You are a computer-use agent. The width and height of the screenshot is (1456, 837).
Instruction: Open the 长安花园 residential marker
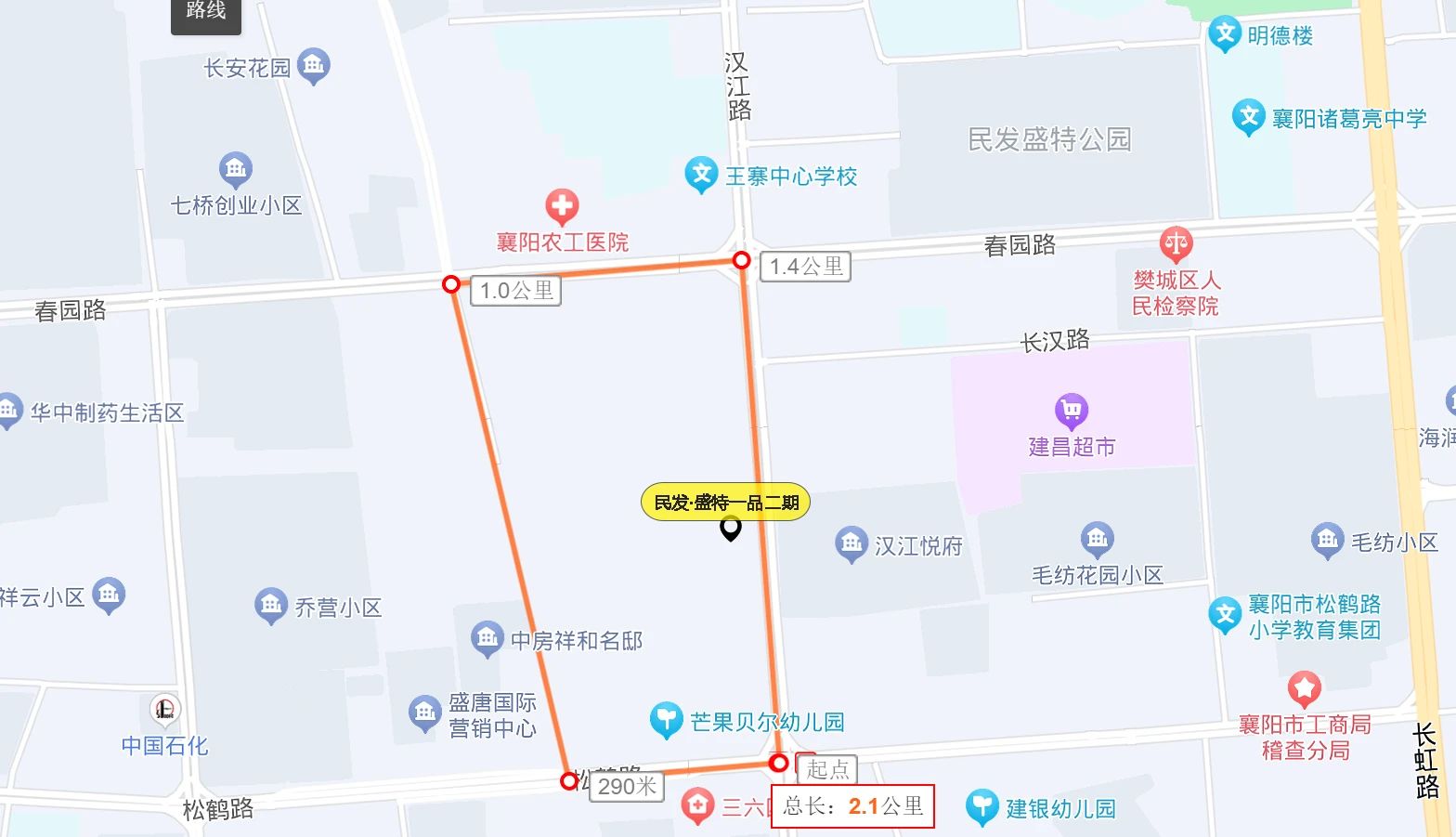tap(314, 66)
